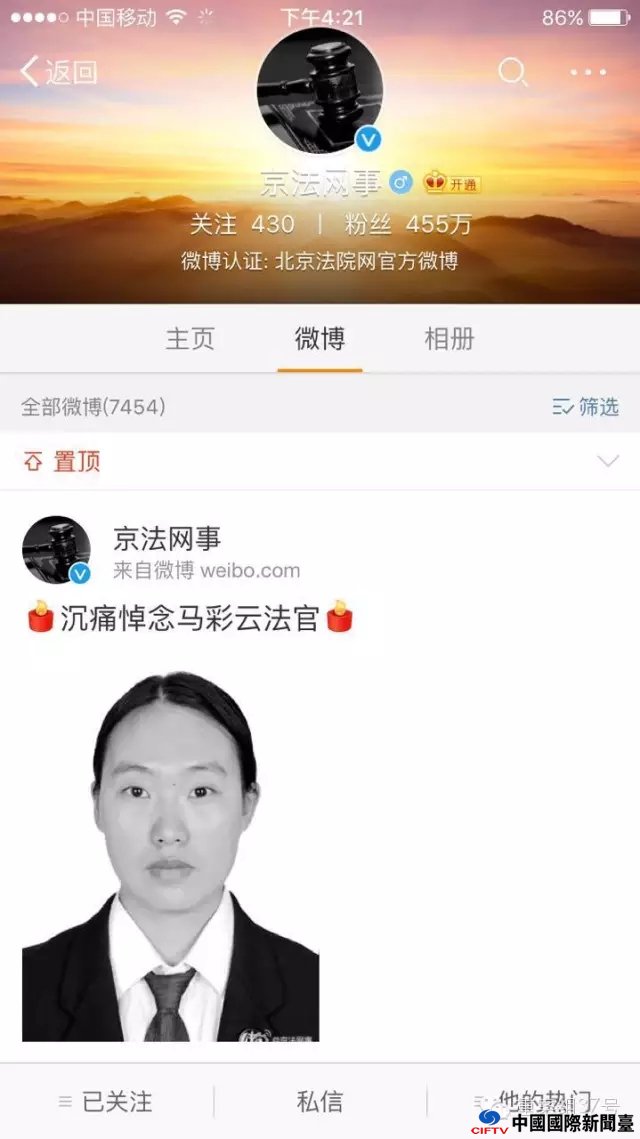This screenshot has height=1139, width=640.
Task: View the 关注 430 following list
Action: point(243,223)
